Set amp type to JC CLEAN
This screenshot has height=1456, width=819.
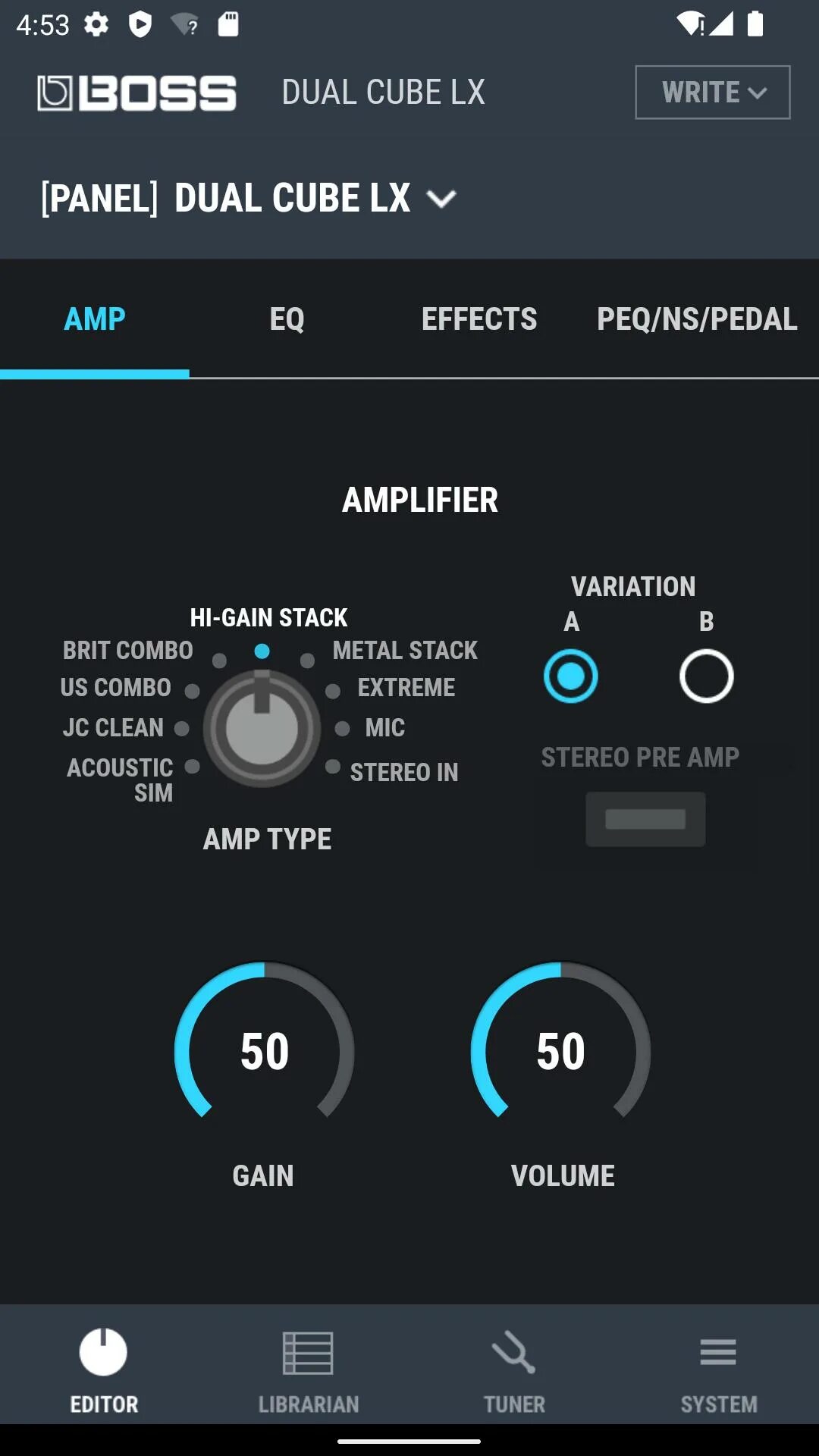point(181,729)
